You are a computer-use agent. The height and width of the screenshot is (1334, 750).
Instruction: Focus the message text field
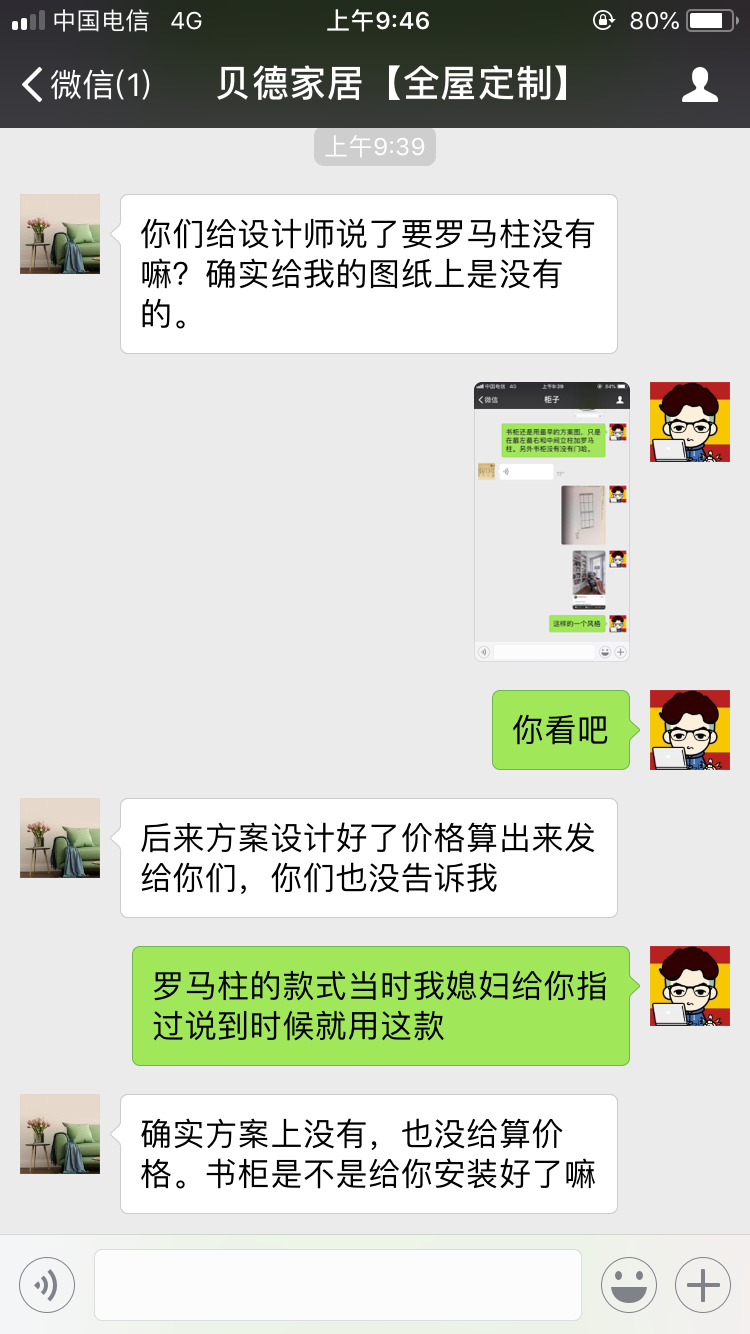pyautogui.click(x=338, y=1284)
